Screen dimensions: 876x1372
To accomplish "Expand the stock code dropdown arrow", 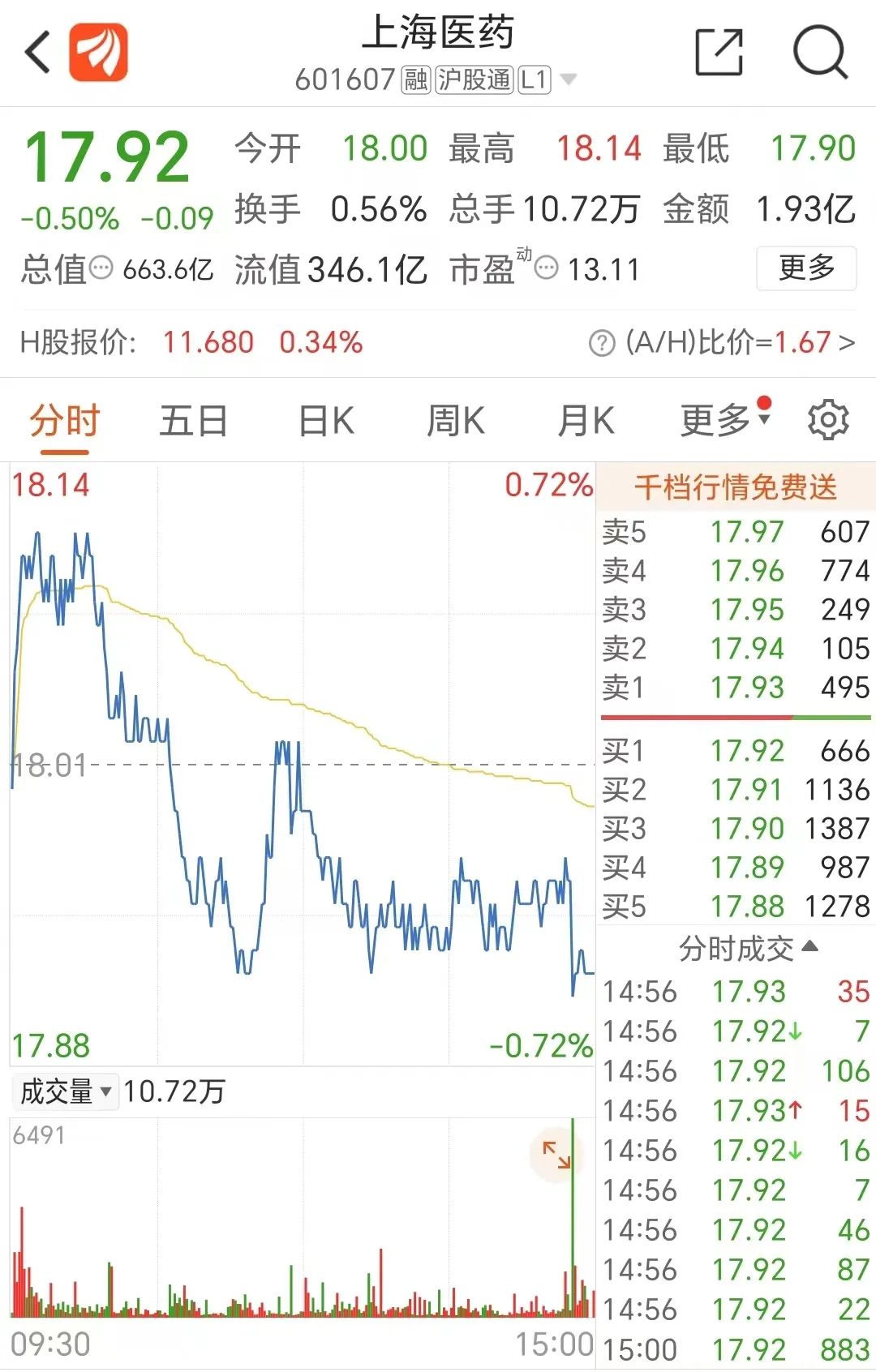I will click(x=569, y=79).
